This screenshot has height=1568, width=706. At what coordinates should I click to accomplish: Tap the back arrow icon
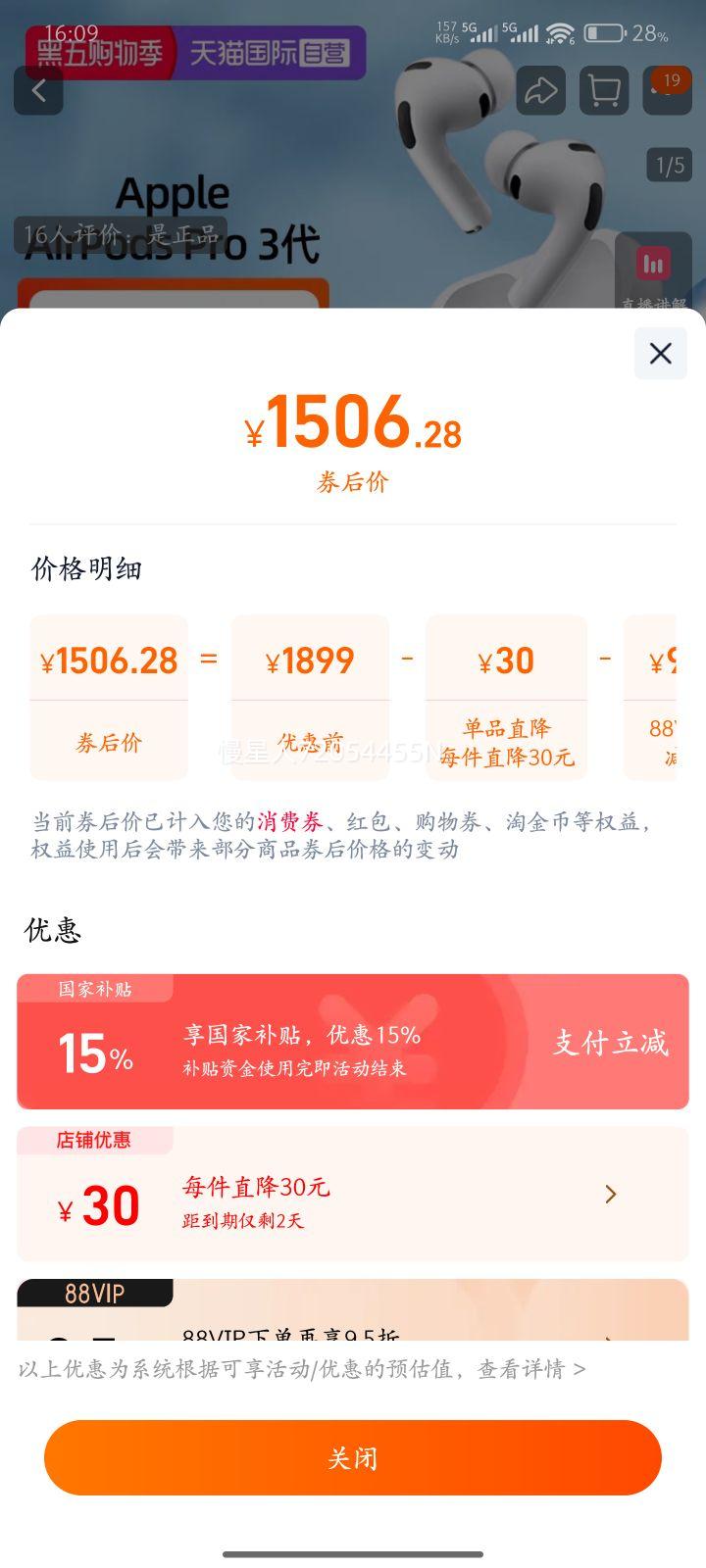tap(38, 90)
